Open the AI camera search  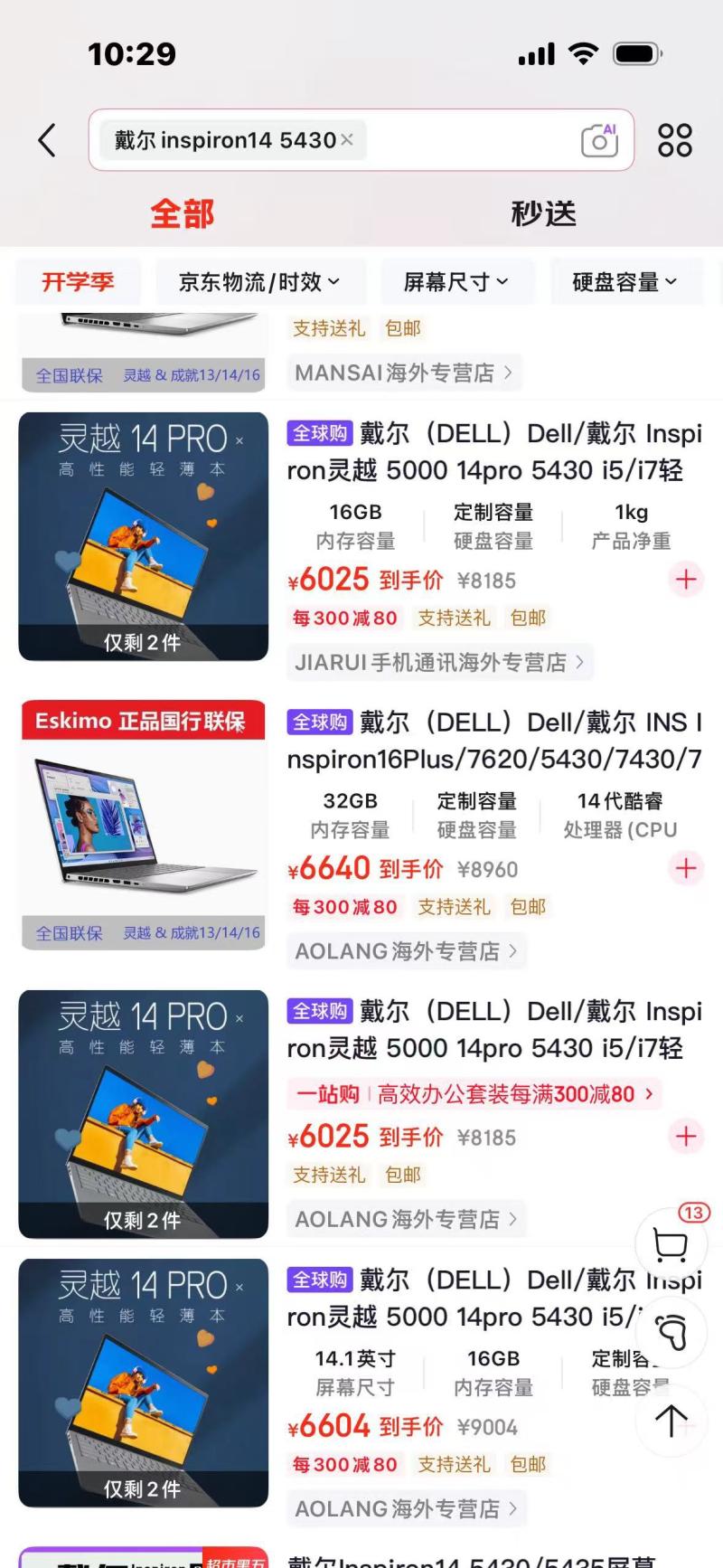[598, 140]
